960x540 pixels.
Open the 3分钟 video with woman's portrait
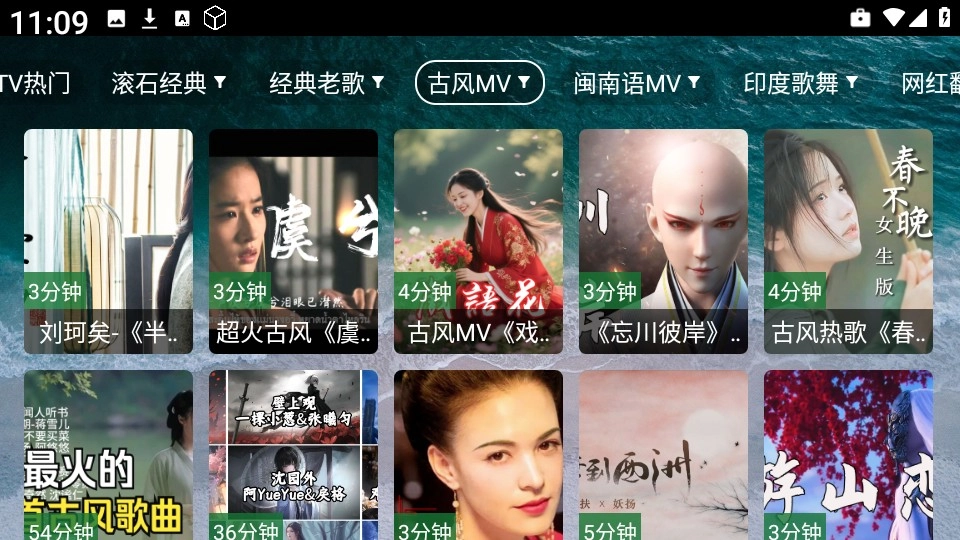[478, 456]
